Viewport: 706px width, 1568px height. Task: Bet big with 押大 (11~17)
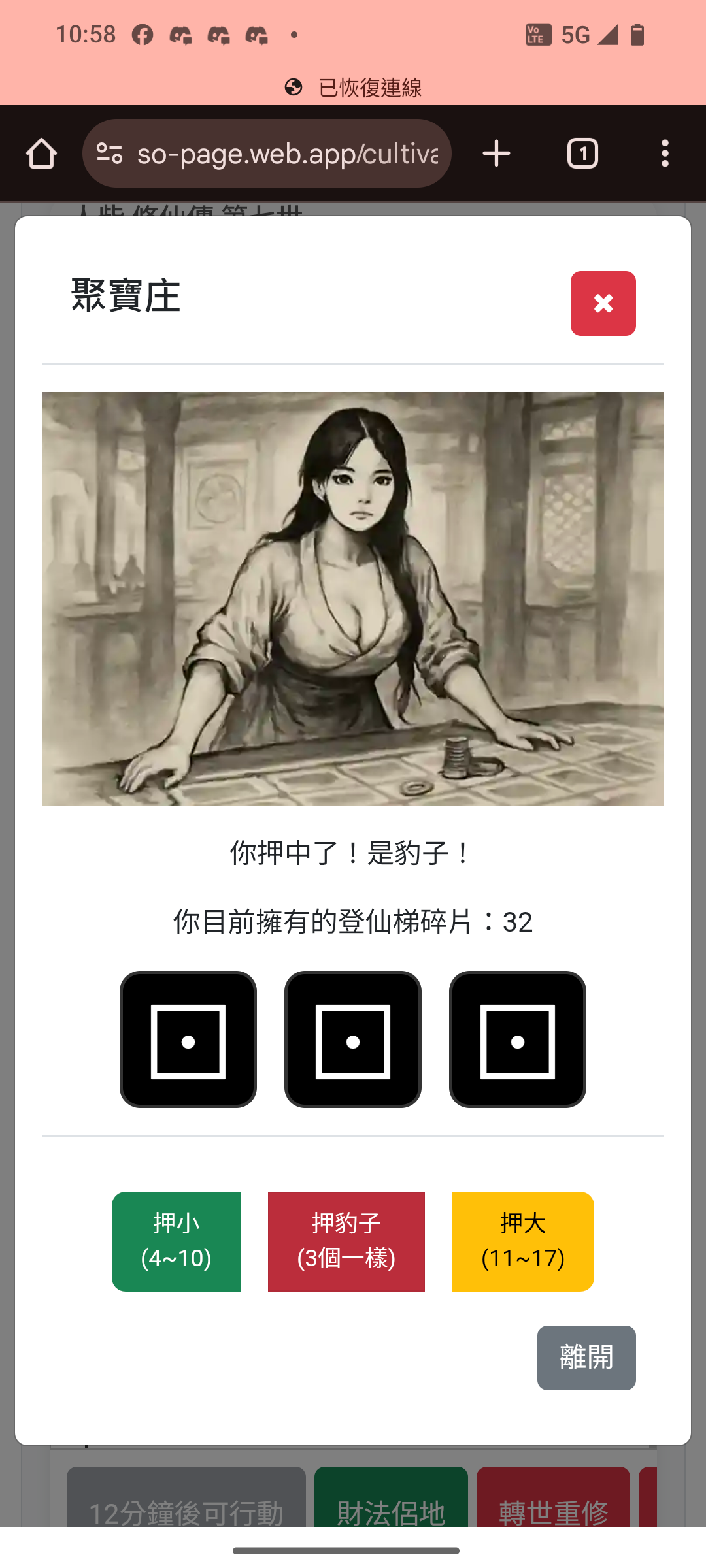(x=522, y=1241)
